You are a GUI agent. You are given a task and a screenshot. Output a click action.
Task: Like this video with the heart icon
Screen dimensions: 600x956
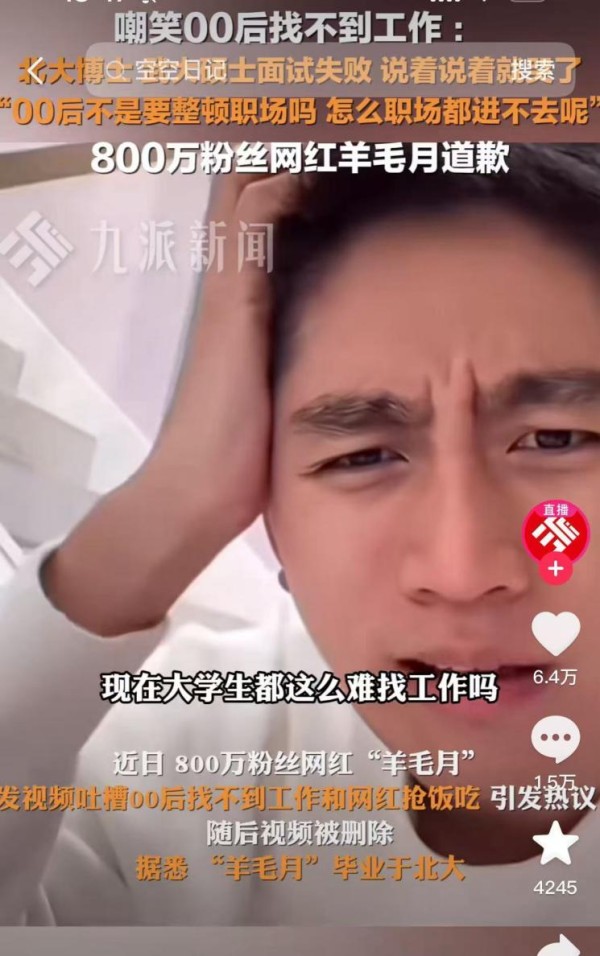coord(555,634)
